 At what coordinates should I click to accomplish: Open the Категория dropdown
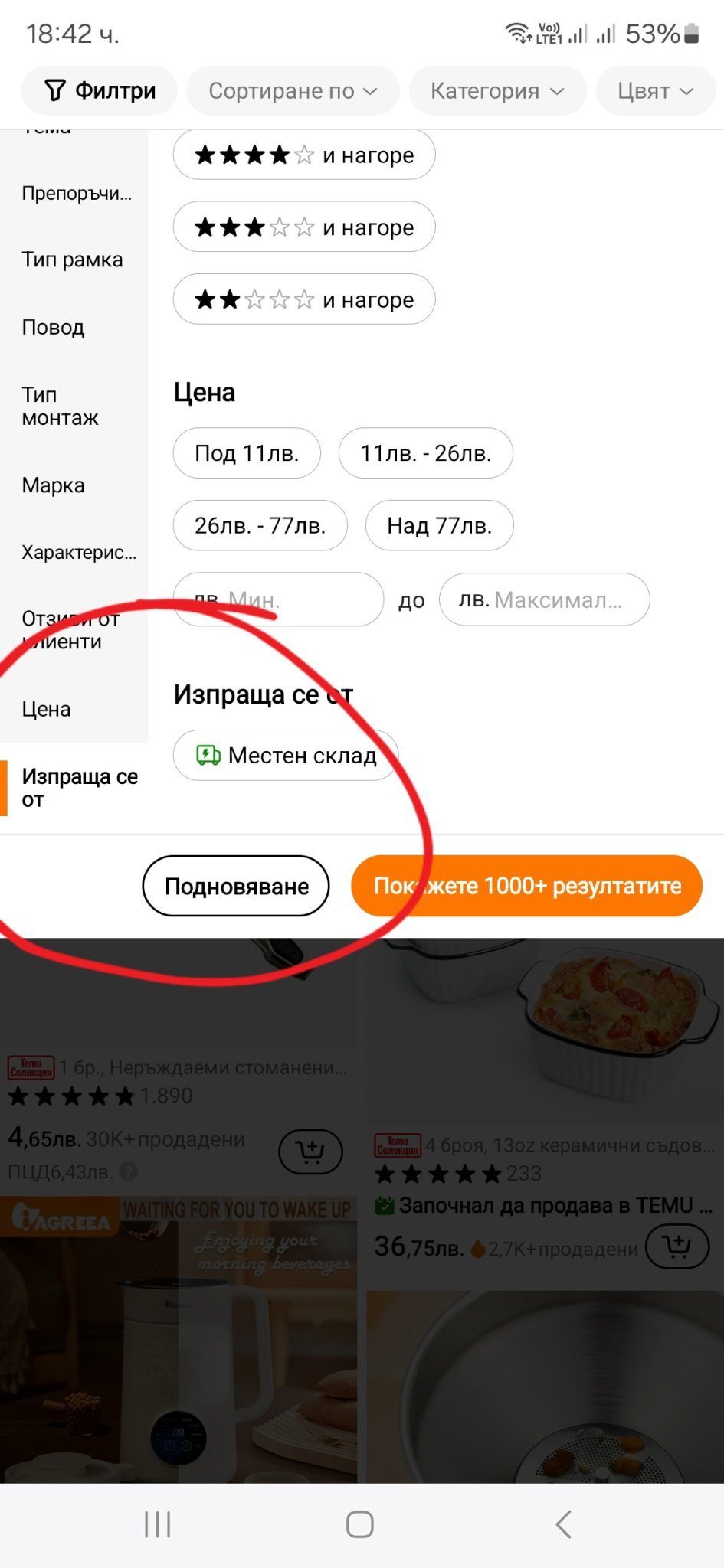pyautogui.click(x=498, y=91)
